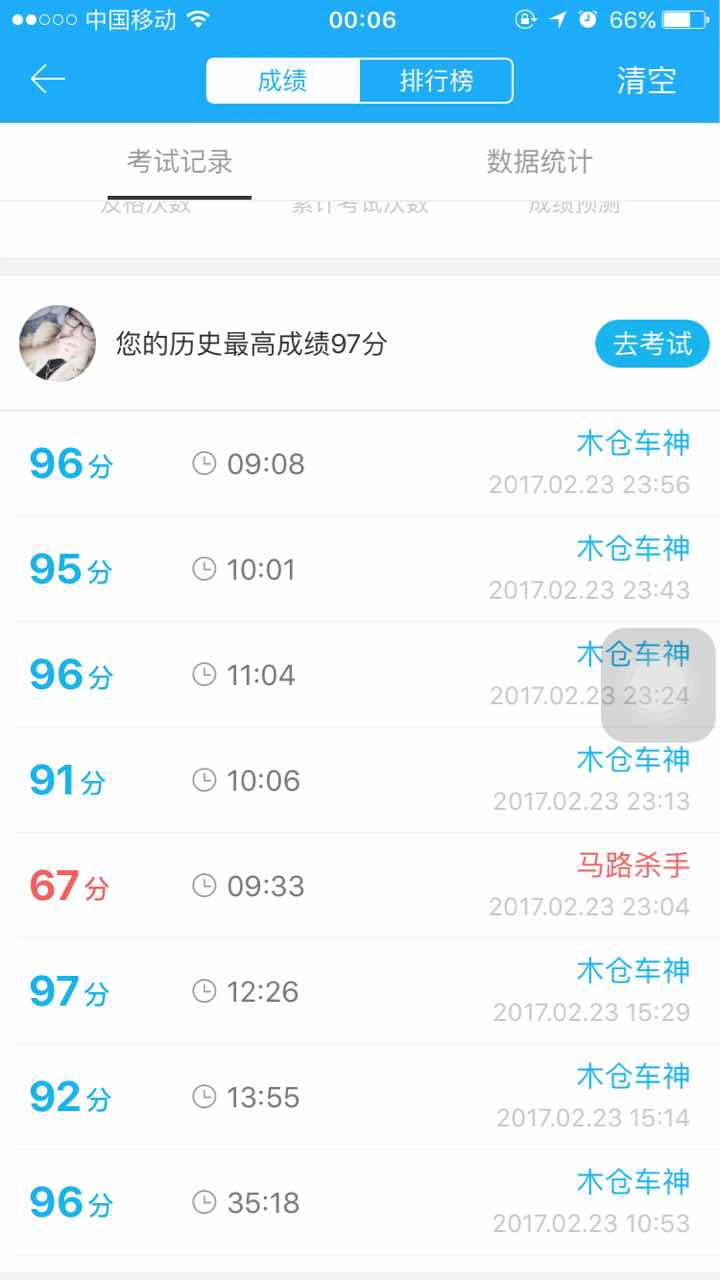Open the 96分 record lasting 11:04
720x1280 pixels.
tap(360, 675)
